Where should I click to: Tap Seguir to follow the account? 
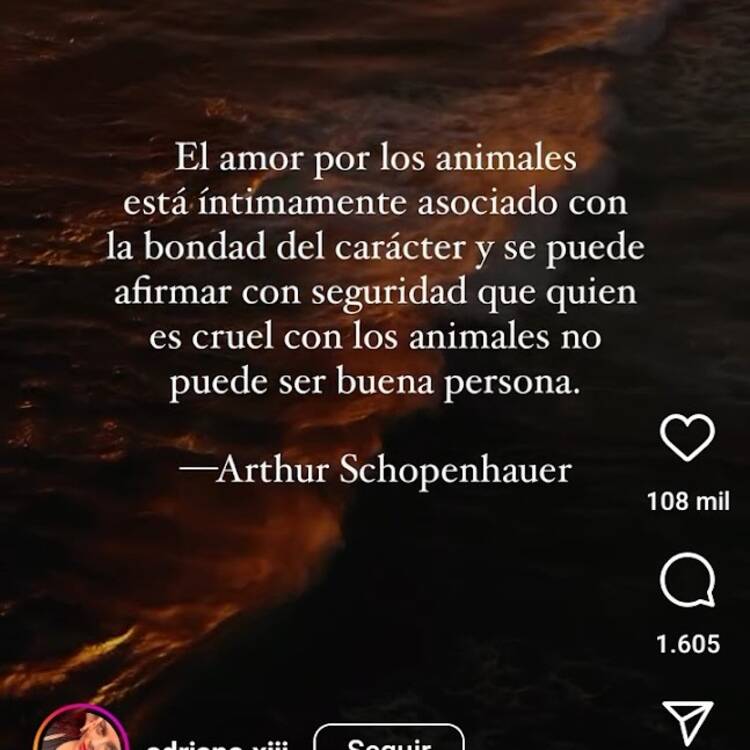(x=389, y=742)
